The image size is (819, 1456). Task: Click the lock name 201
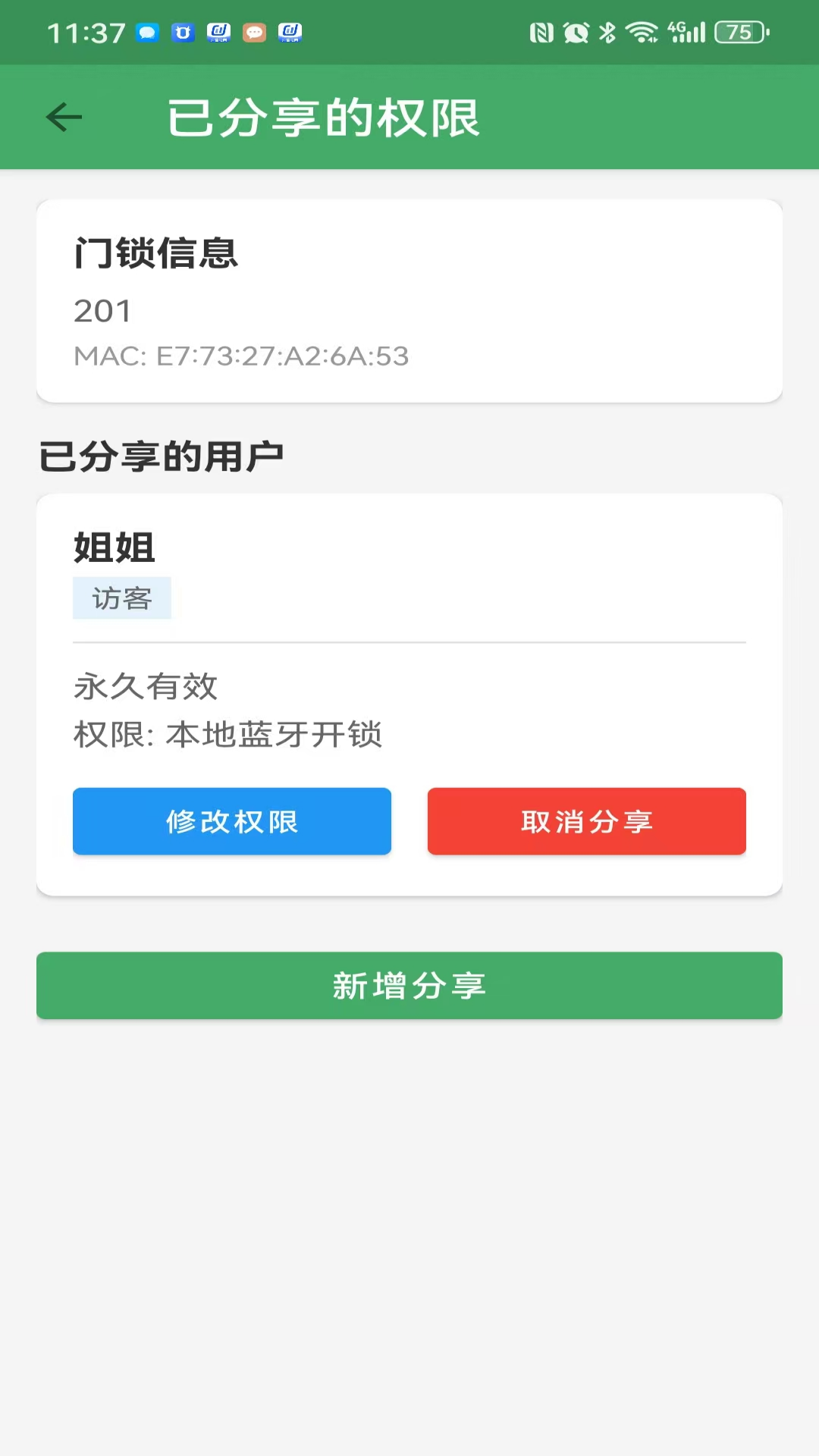tap(103, 309)
